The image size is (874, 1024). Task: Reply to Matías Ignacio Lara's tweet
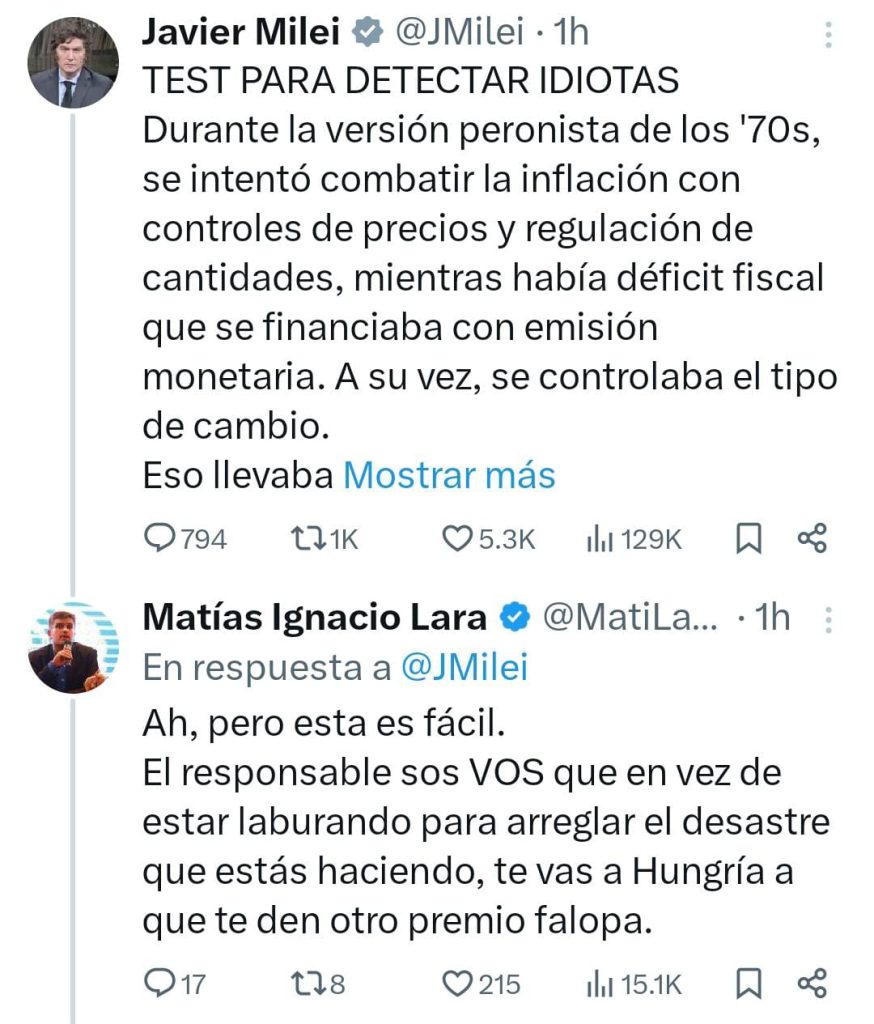pos(160,984)
